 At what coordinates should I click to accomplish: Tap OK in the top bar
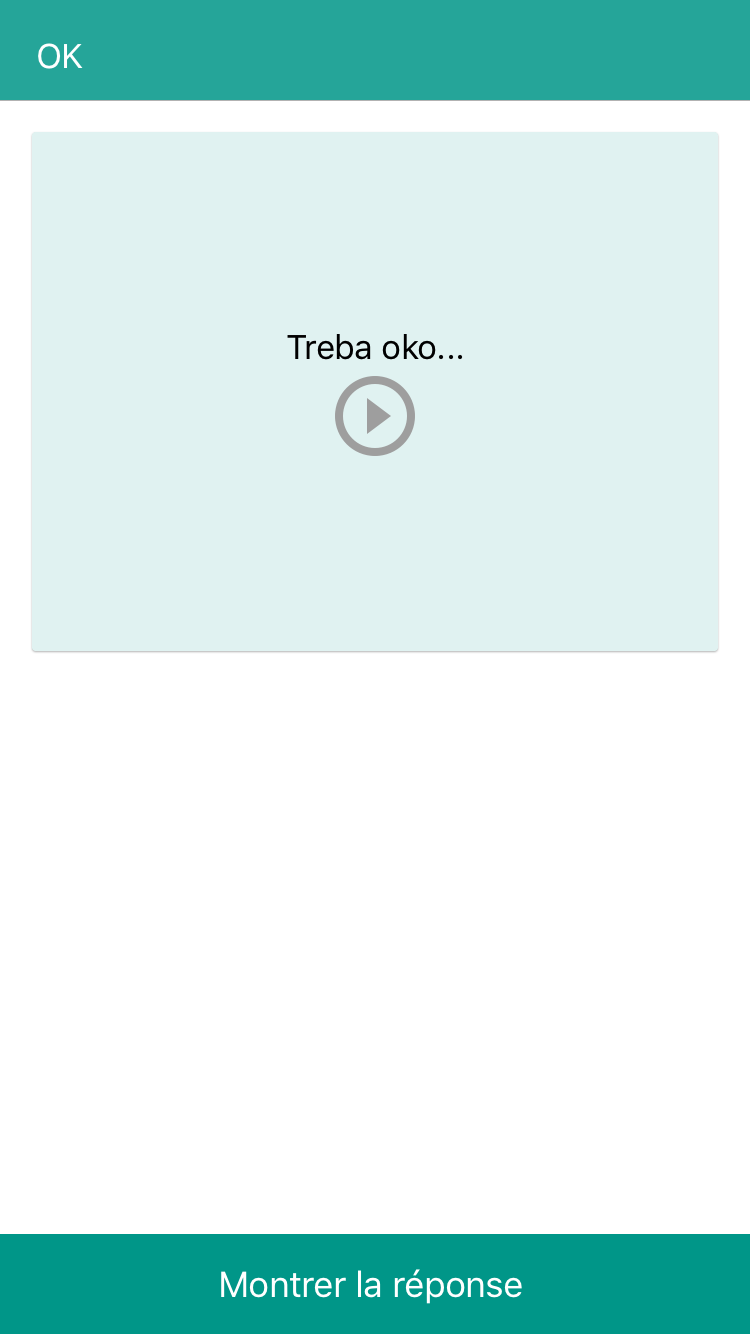59,56
